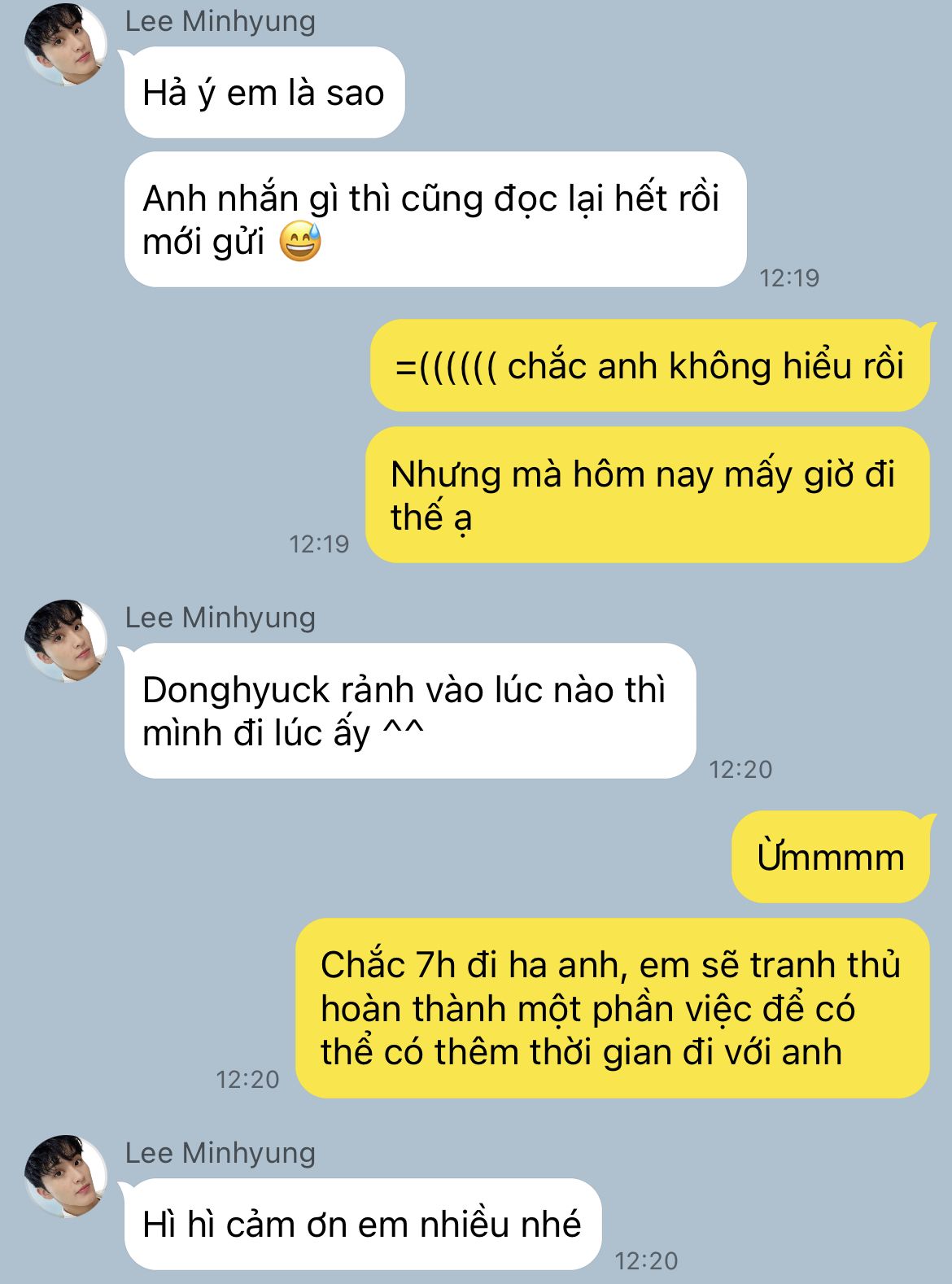The image size is (952, 1284).
Task: Open Lee Minhyung's avatar beside "Hả ý em là sao"
Action: pos(64,45)
